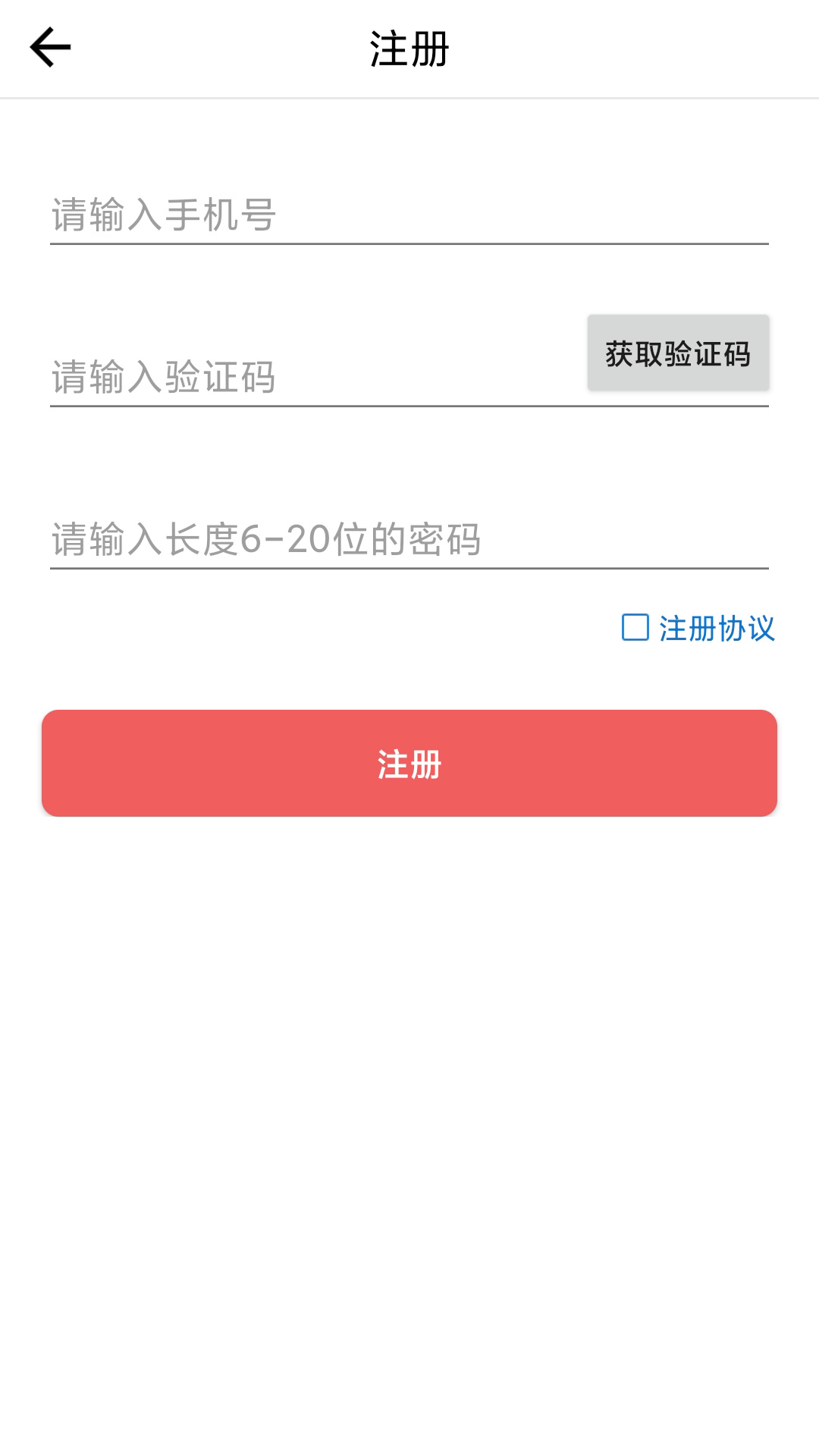Click the header bar at the top

click(409, 47)
